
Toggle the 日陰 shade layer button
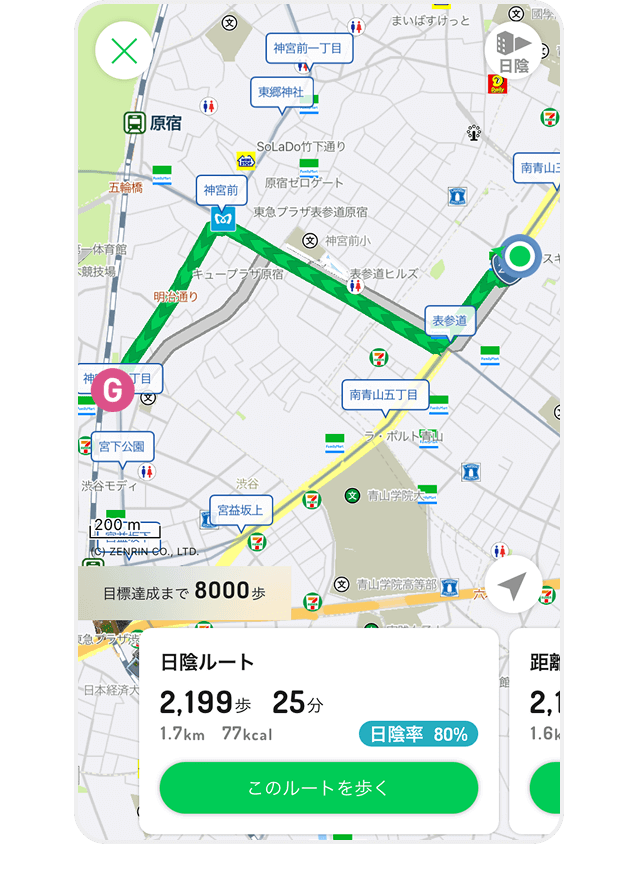tap(513, 51)
